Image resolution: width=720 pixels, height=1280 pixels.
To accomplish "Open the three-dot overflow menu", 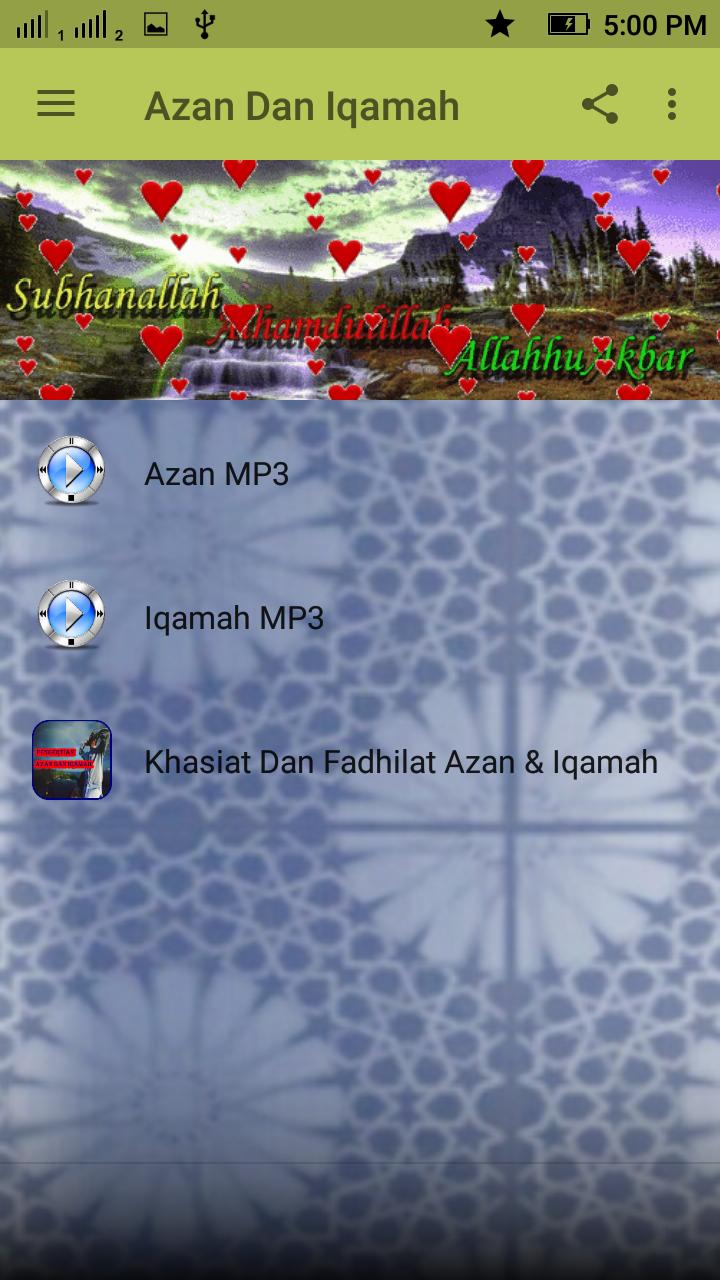I will (671, 104).
